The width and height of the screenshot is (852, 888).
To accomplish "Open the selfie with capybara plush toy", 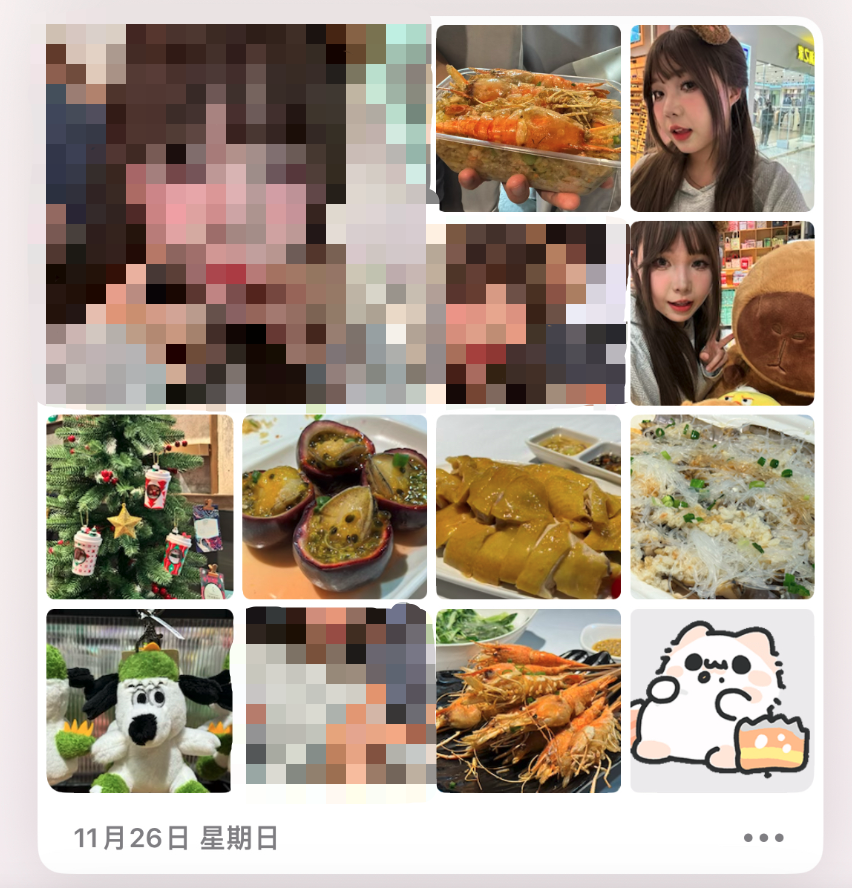I will click(722, 313).
